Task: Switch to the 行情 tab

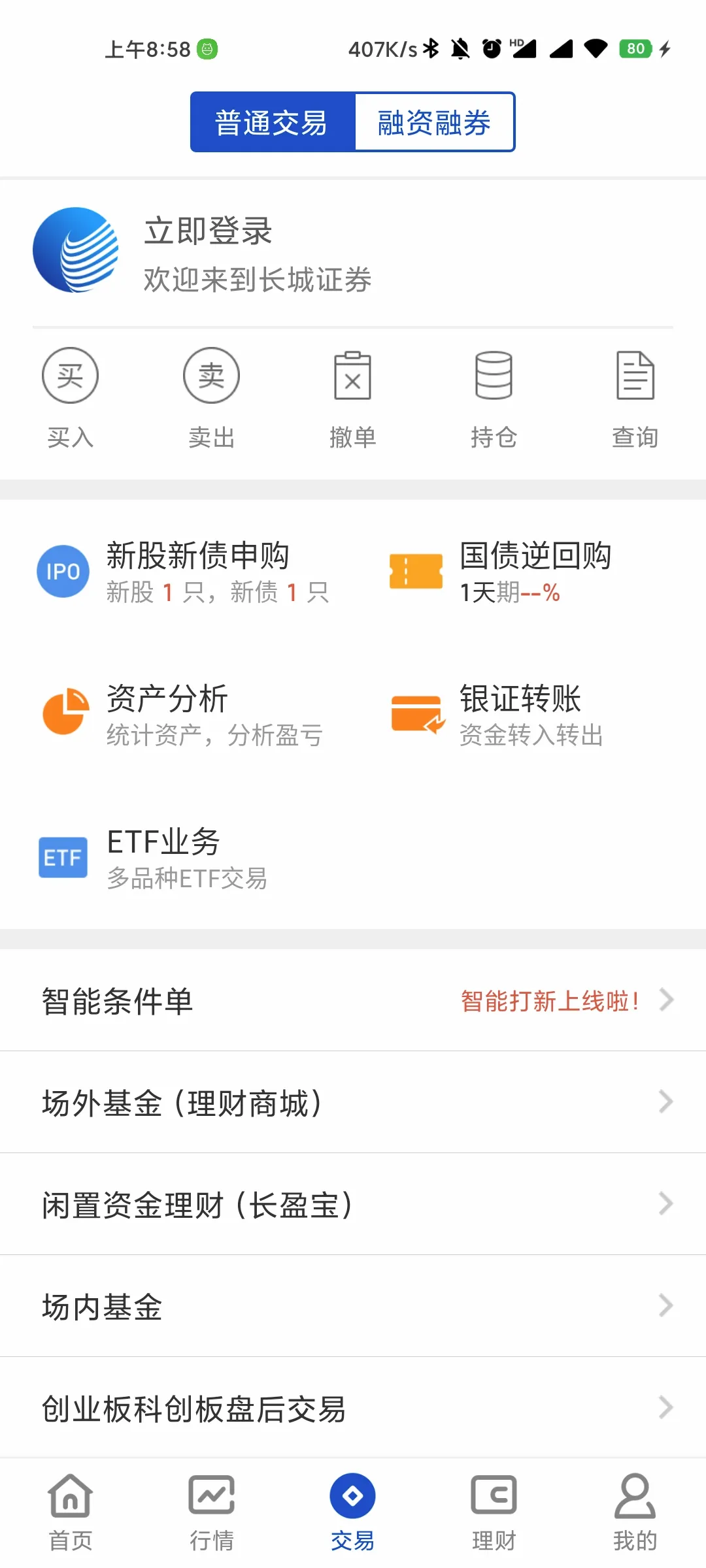Action: tap(212, 1512)
